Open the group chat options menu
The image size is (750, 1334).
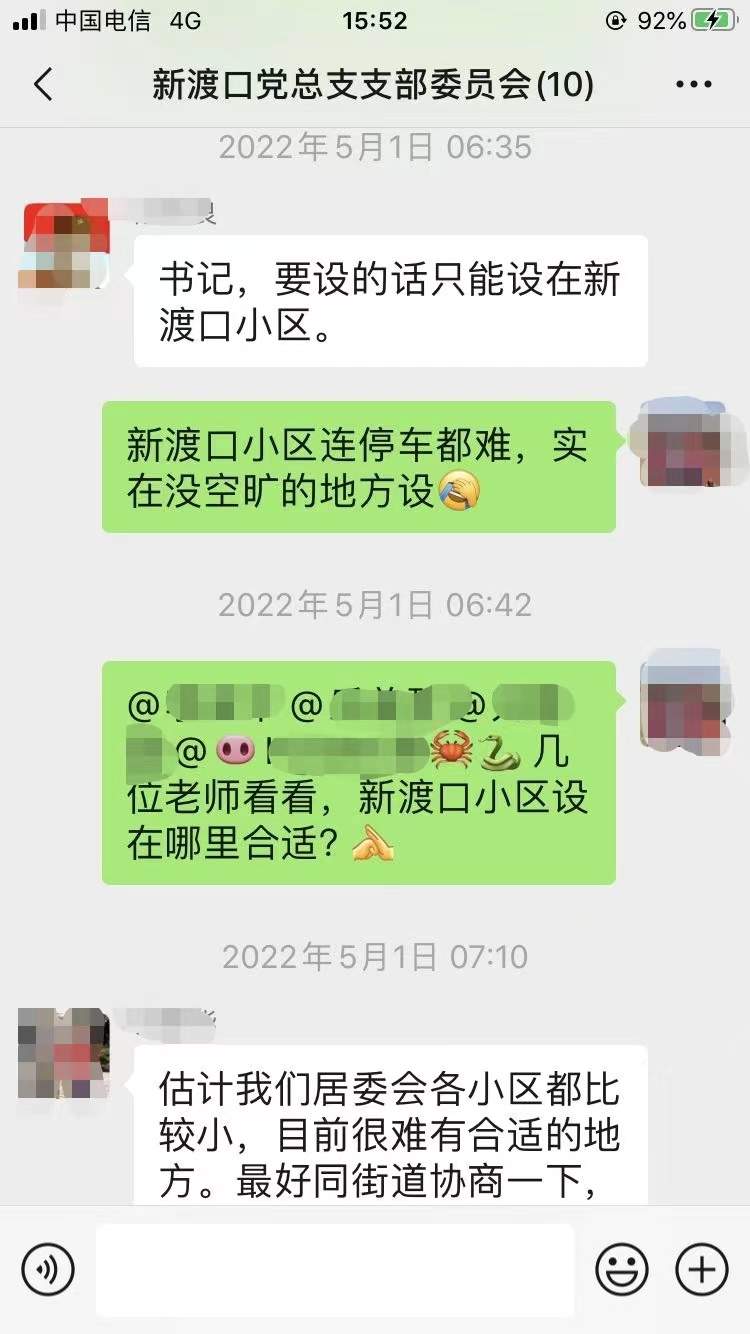[694, 85]
